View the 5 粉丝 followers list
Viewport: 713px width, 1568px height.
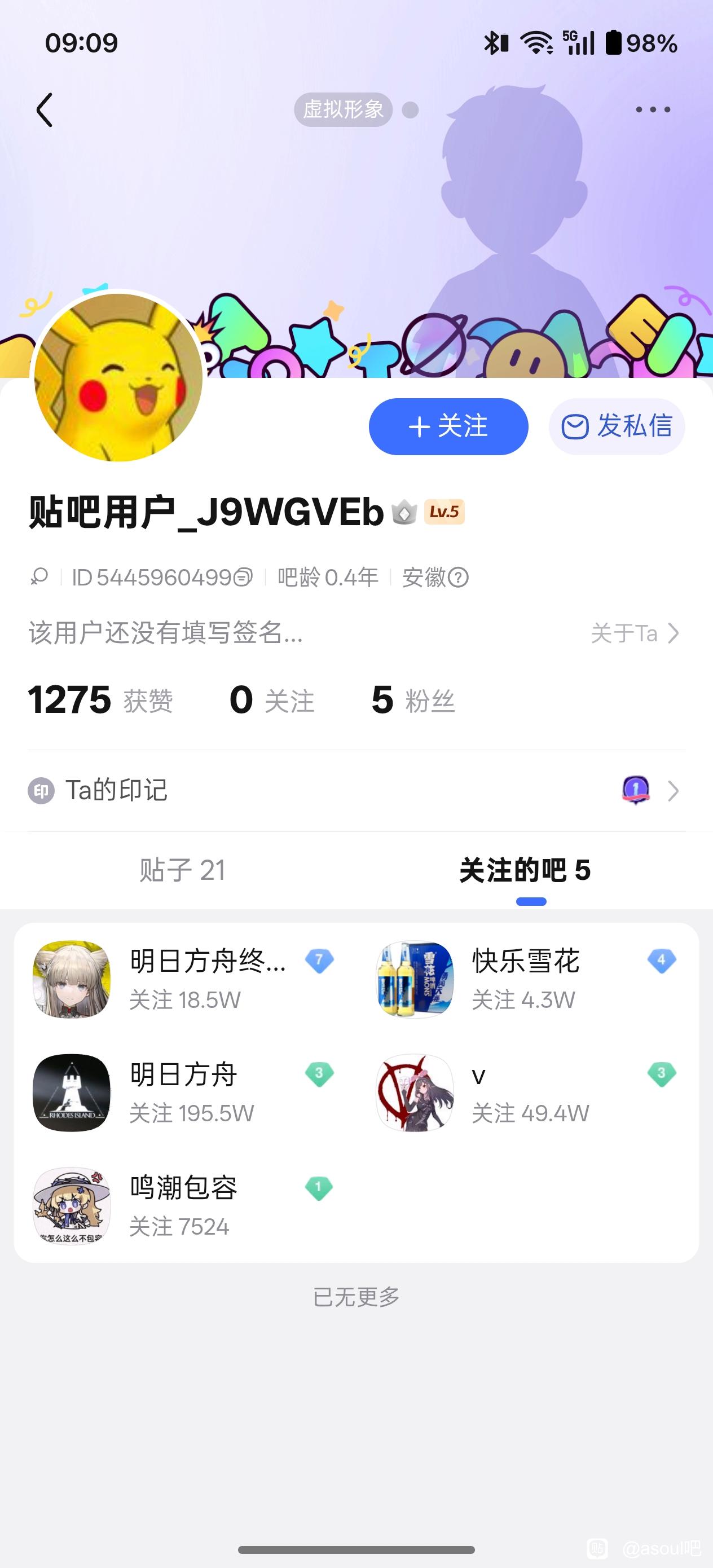(413, 700)
